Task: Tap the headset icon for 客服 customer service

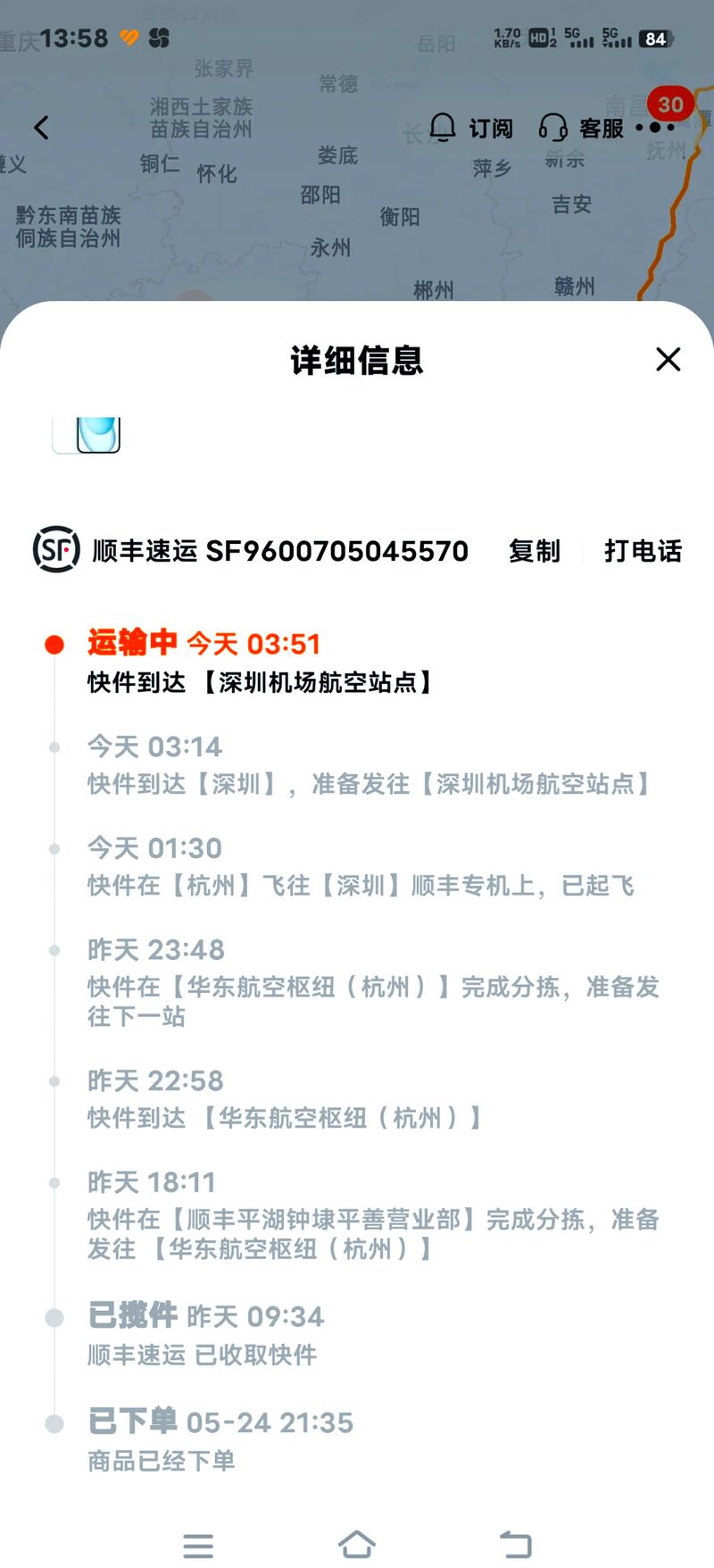Action: (555, 128)
